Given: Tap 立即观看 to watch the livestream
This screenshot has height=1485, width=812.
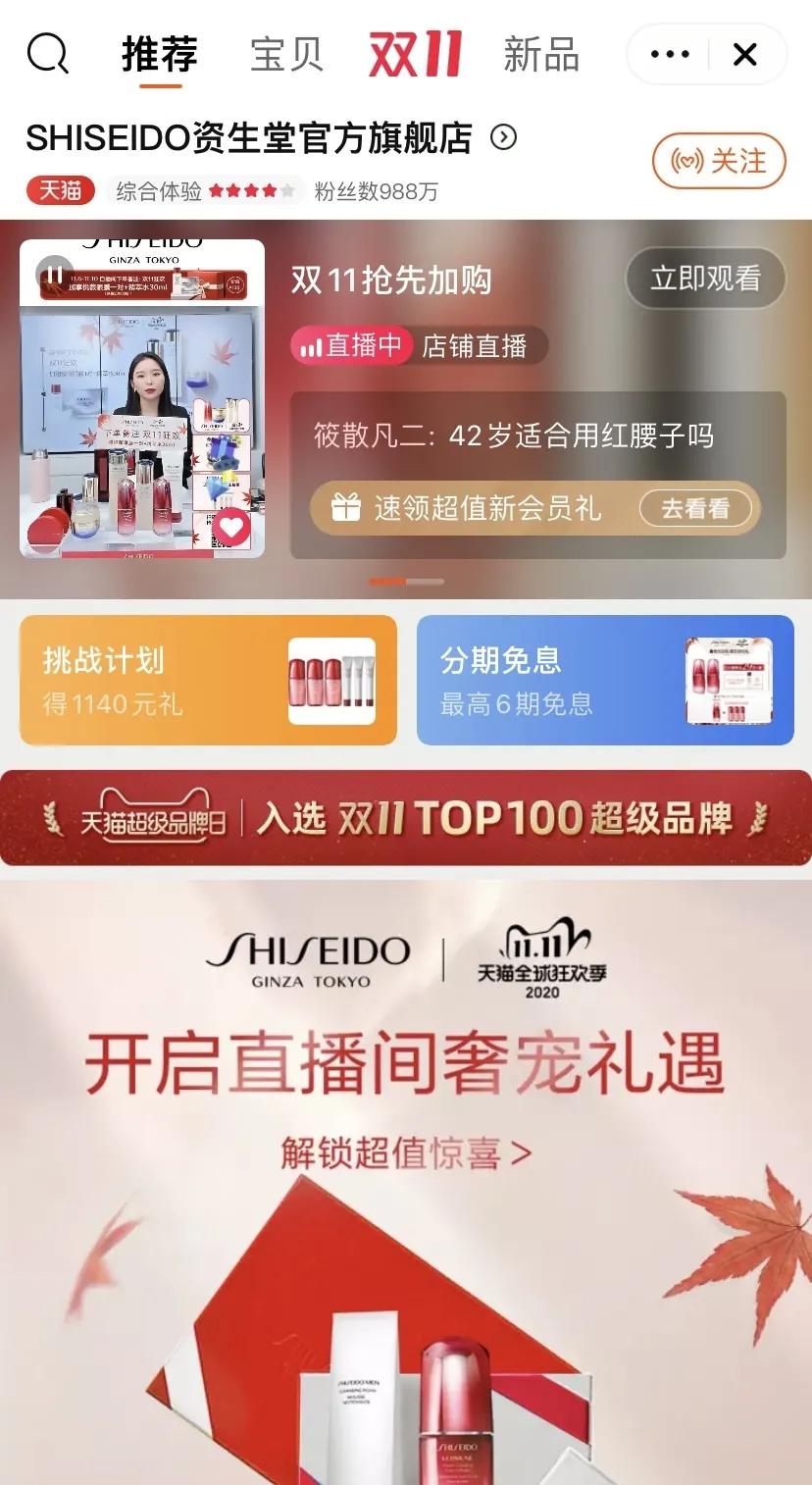Looking at the screenshot, I should (706, 279).
